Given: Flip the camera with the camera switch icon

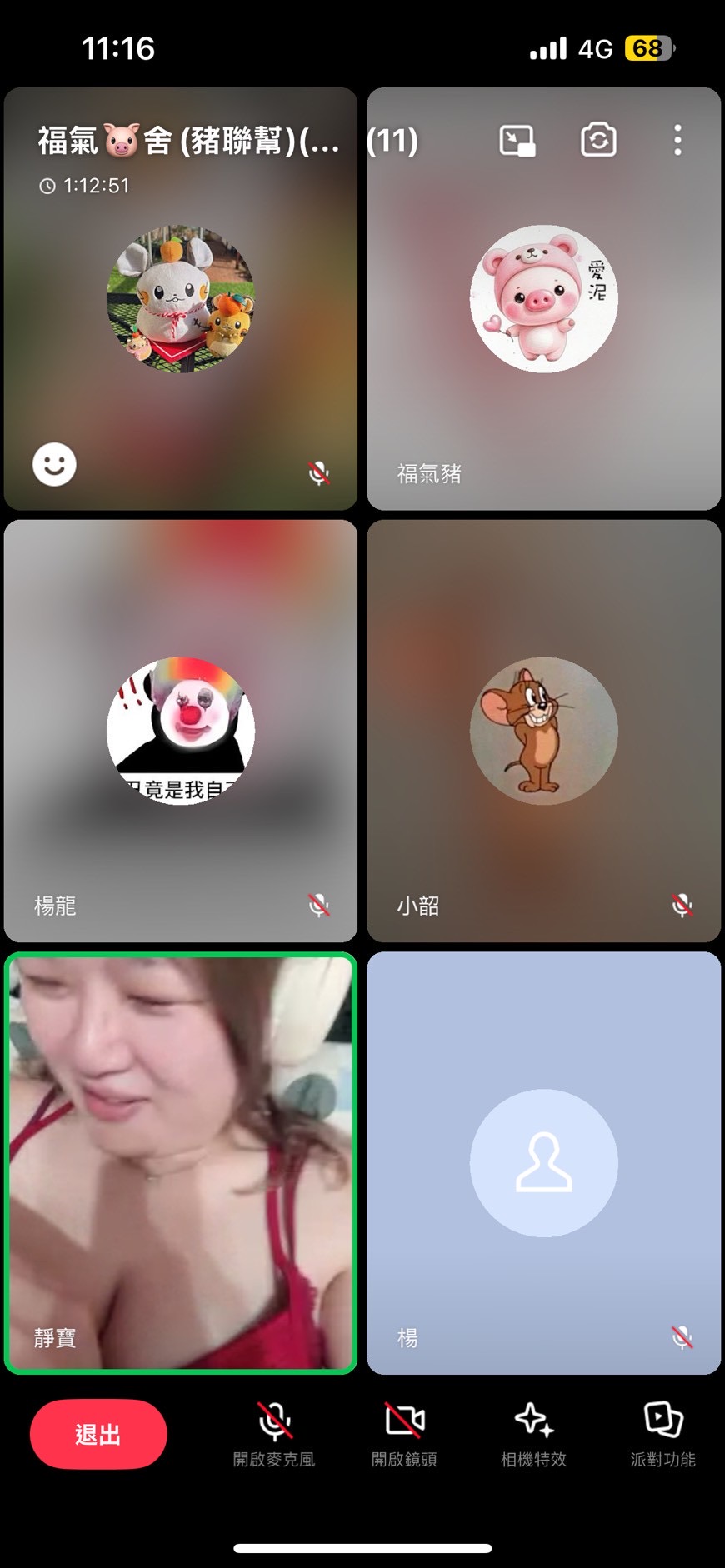Looking at the screenshot, I should [x=597, y=141].
